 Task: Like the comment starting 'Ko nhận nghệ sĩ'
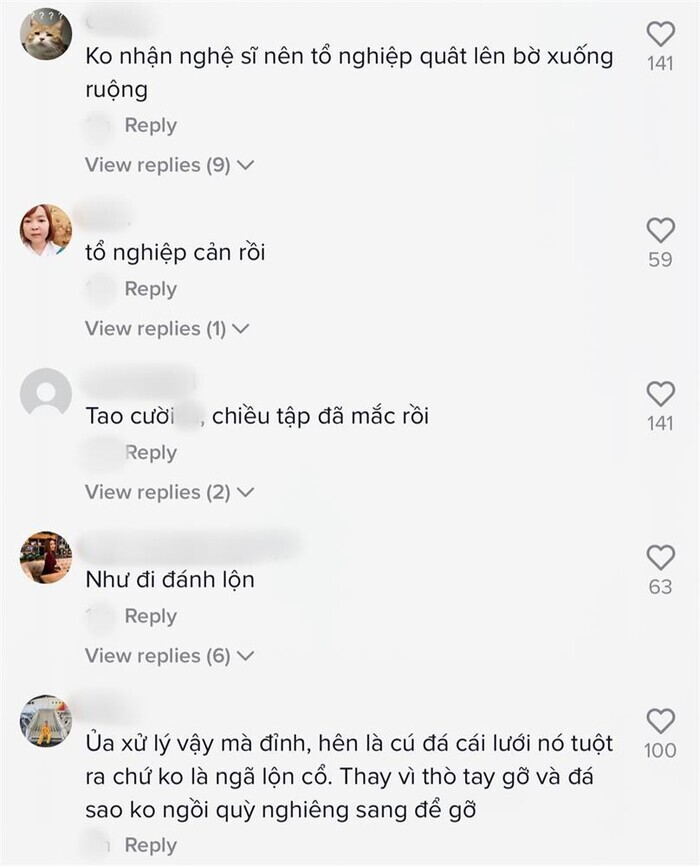click(660, 35)
